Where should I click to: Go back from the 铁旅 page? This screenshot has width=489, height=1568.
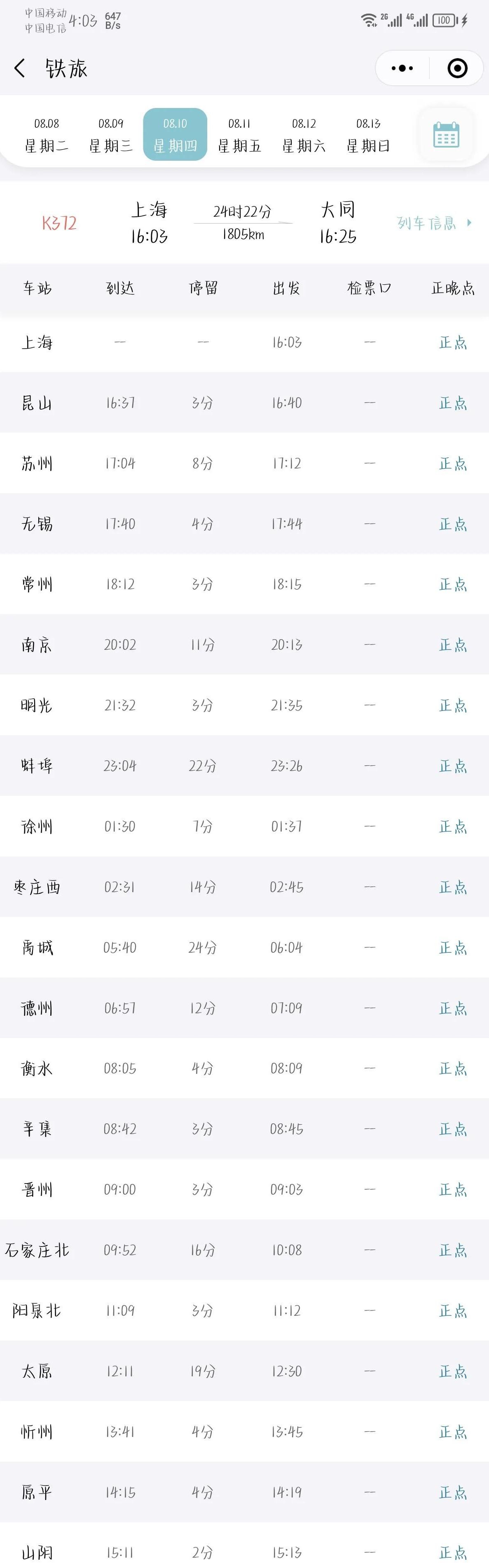pyautogui.click(x=20, y=68)
